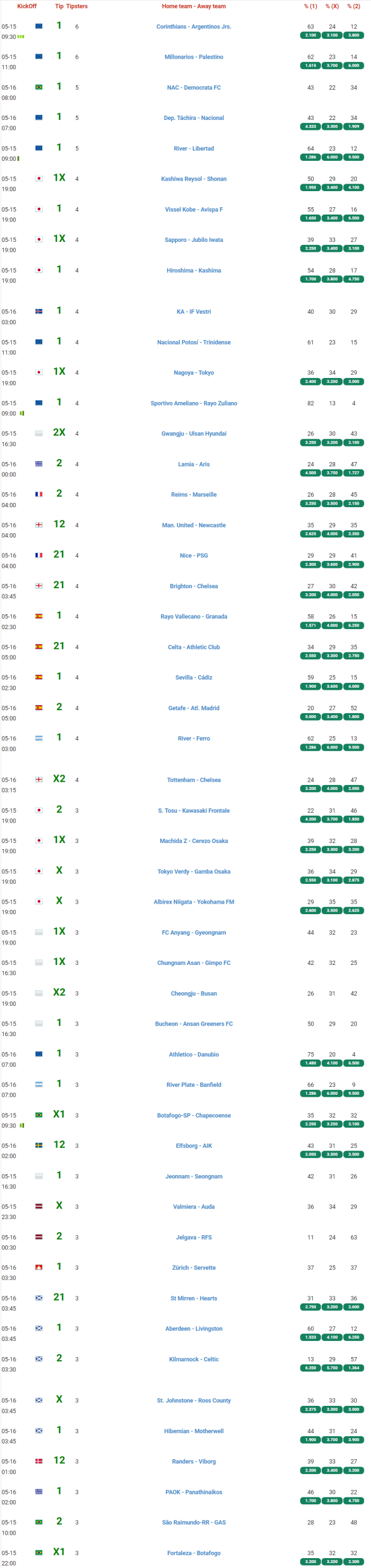This screenshot has height=1568, width=371.
Task: Open the PAOK - Panathinaikos match
Action: point(194,1492)
